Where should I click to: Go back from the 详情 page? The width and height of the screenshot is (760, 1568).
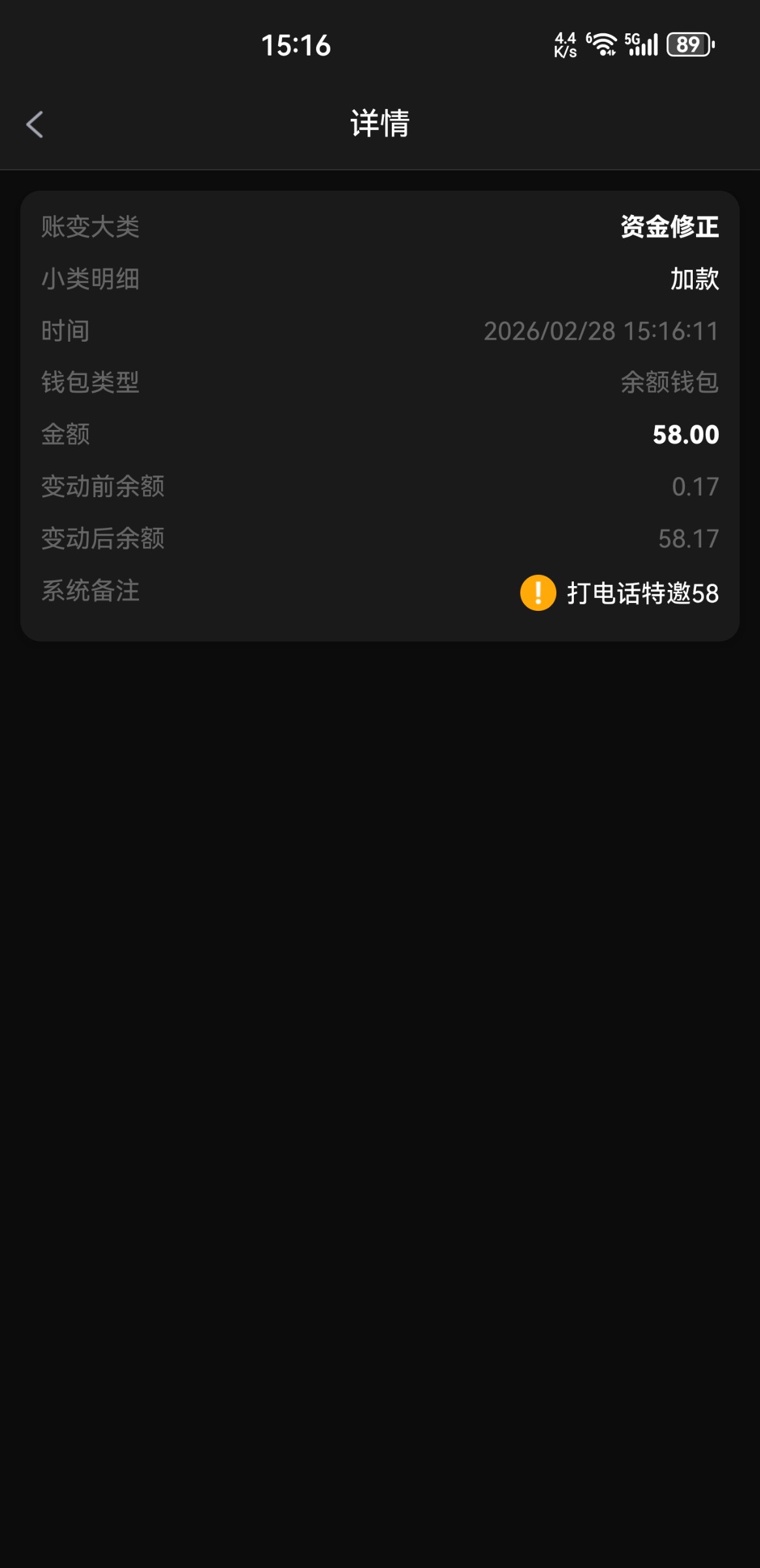(35, 124)
